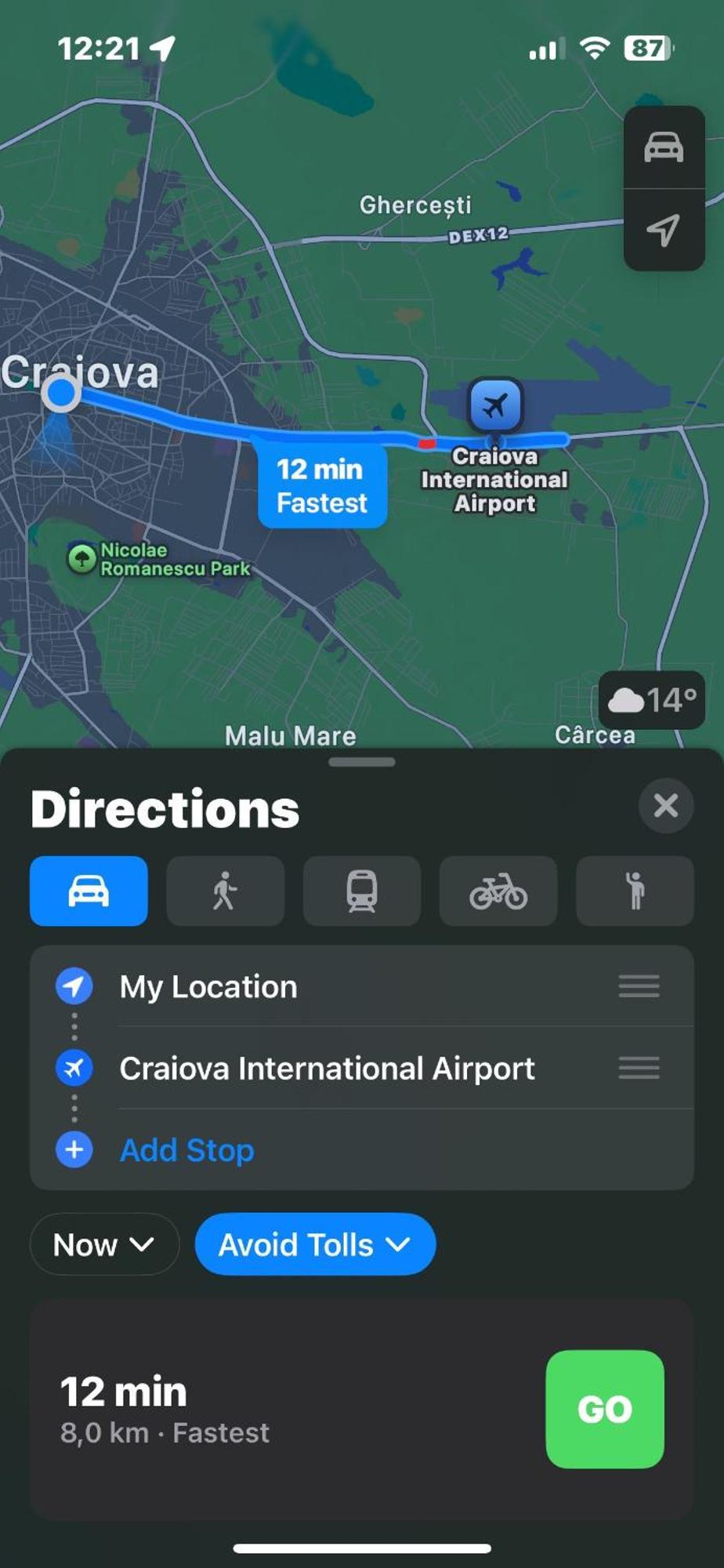The height and width of the screenshot is (1568, 724).
Task: Select the 12 min Fastest route label
Action: (322, 485)
